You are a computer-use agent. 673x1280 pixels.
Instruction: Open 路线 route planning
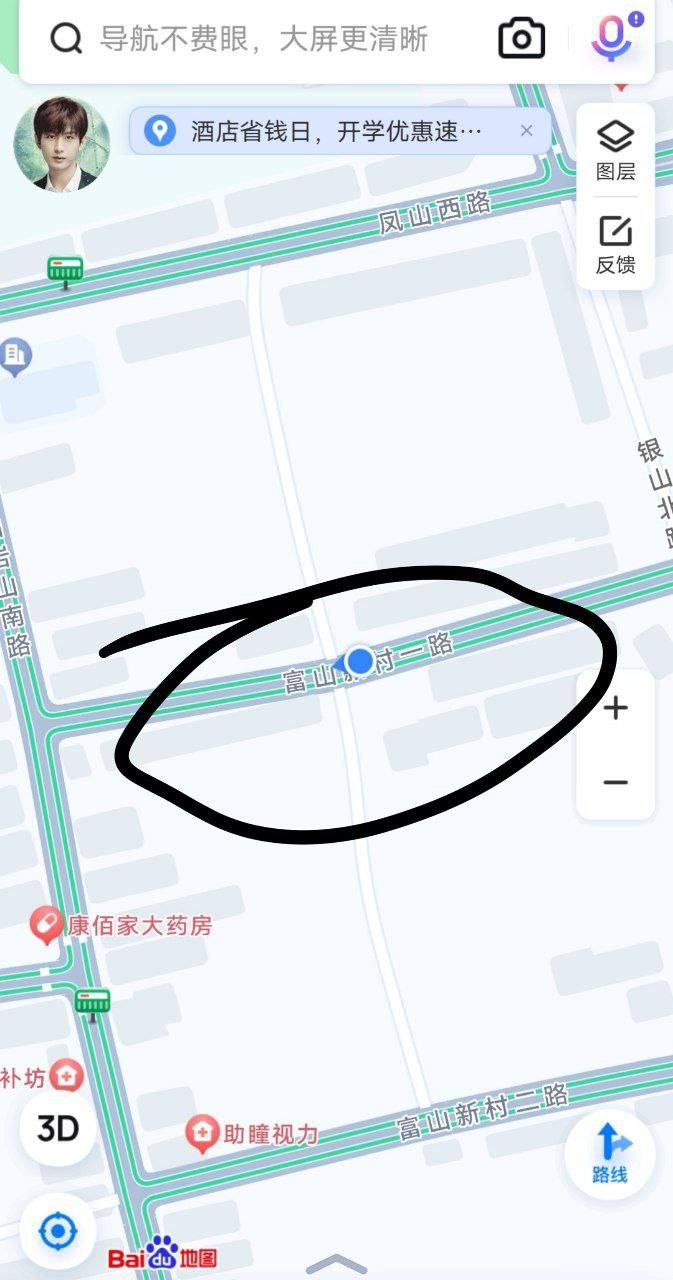click(609, 1152)
